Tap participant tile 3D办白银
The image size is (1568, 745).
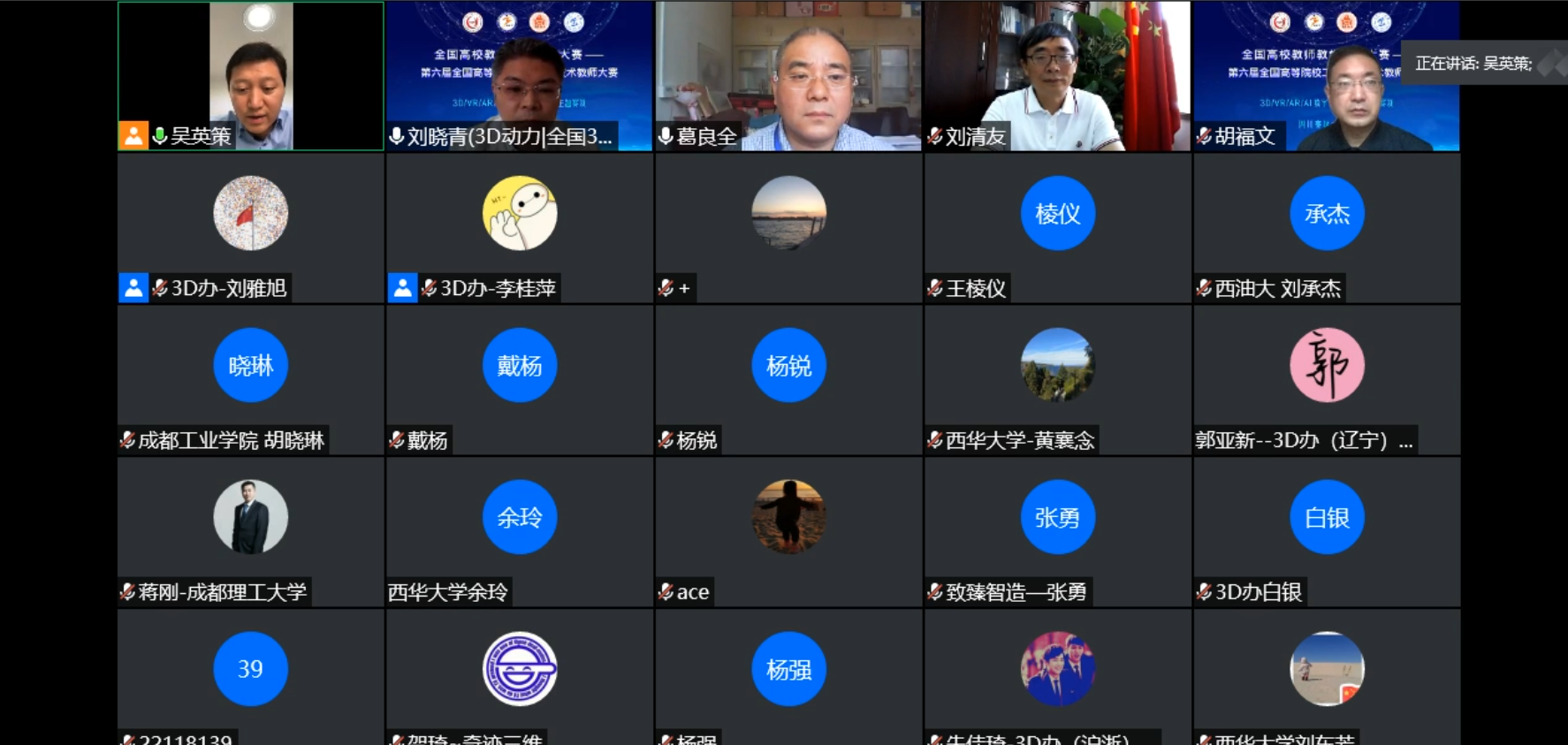[x=1326, y=531]
